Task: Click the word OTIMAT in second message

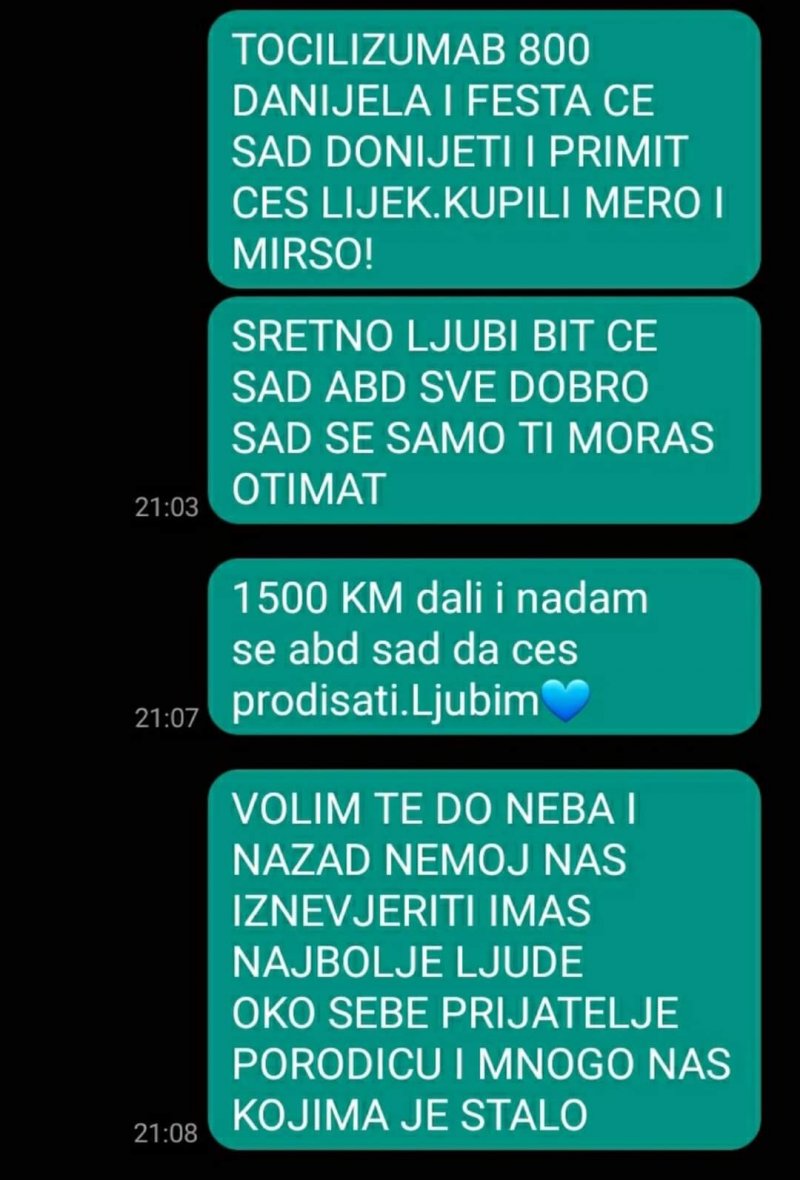Action: pyautogui.click(x=310, y=485)
